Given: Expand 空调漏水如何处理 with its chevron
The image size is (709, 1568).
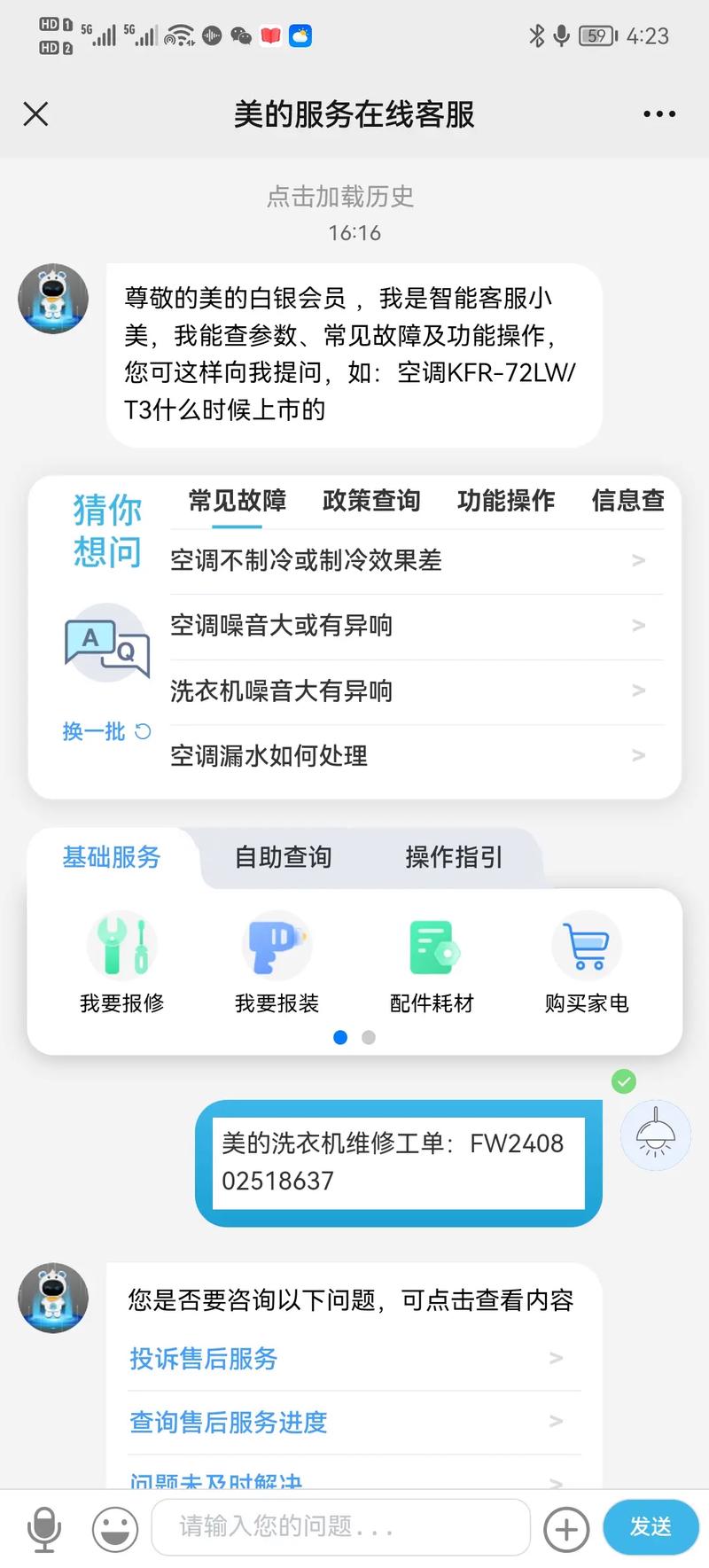Looking at the screenshot, I should 638,755.
